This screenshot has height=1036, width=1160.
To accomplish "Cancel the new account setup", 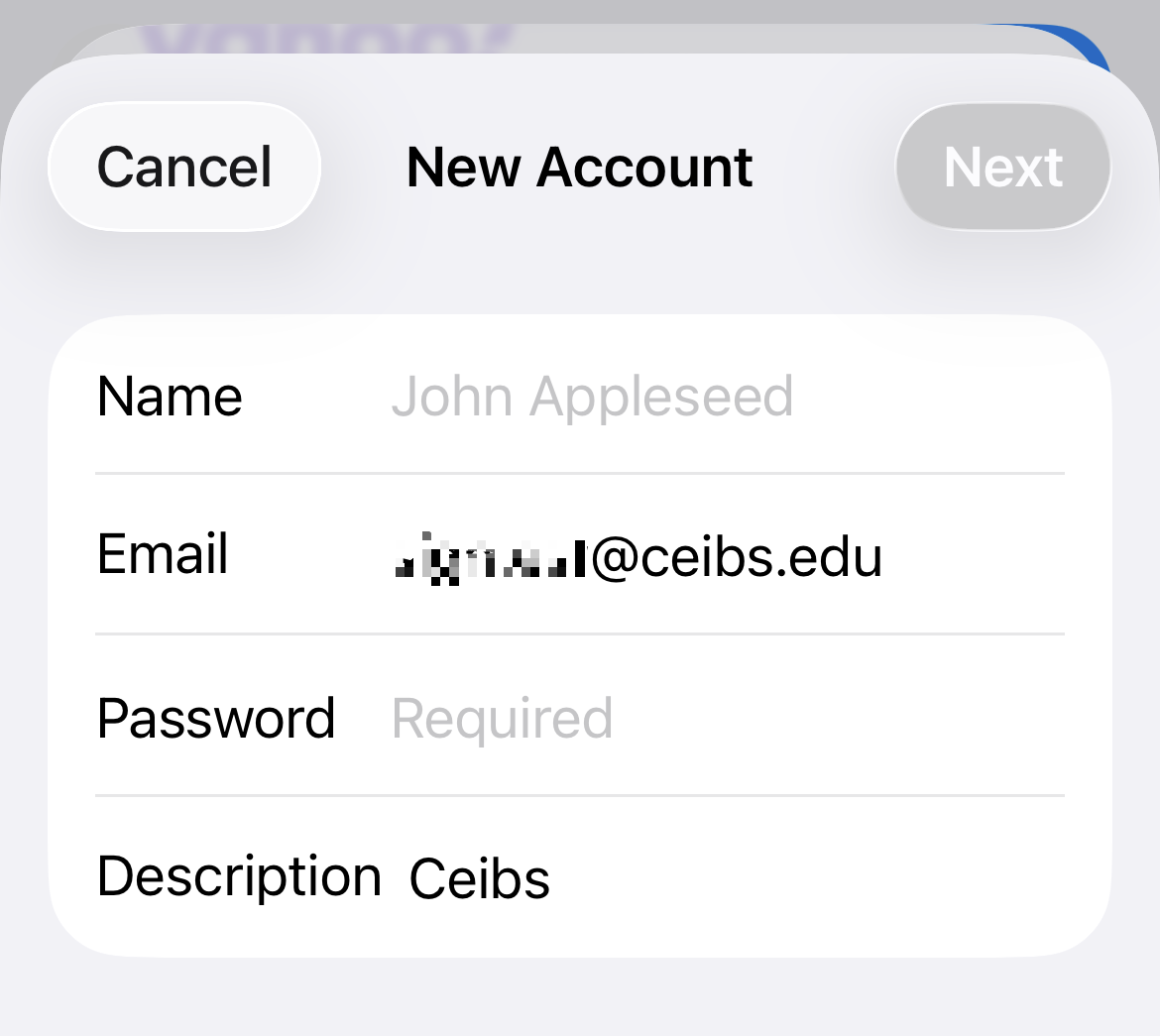I will [x=184, y=167].
